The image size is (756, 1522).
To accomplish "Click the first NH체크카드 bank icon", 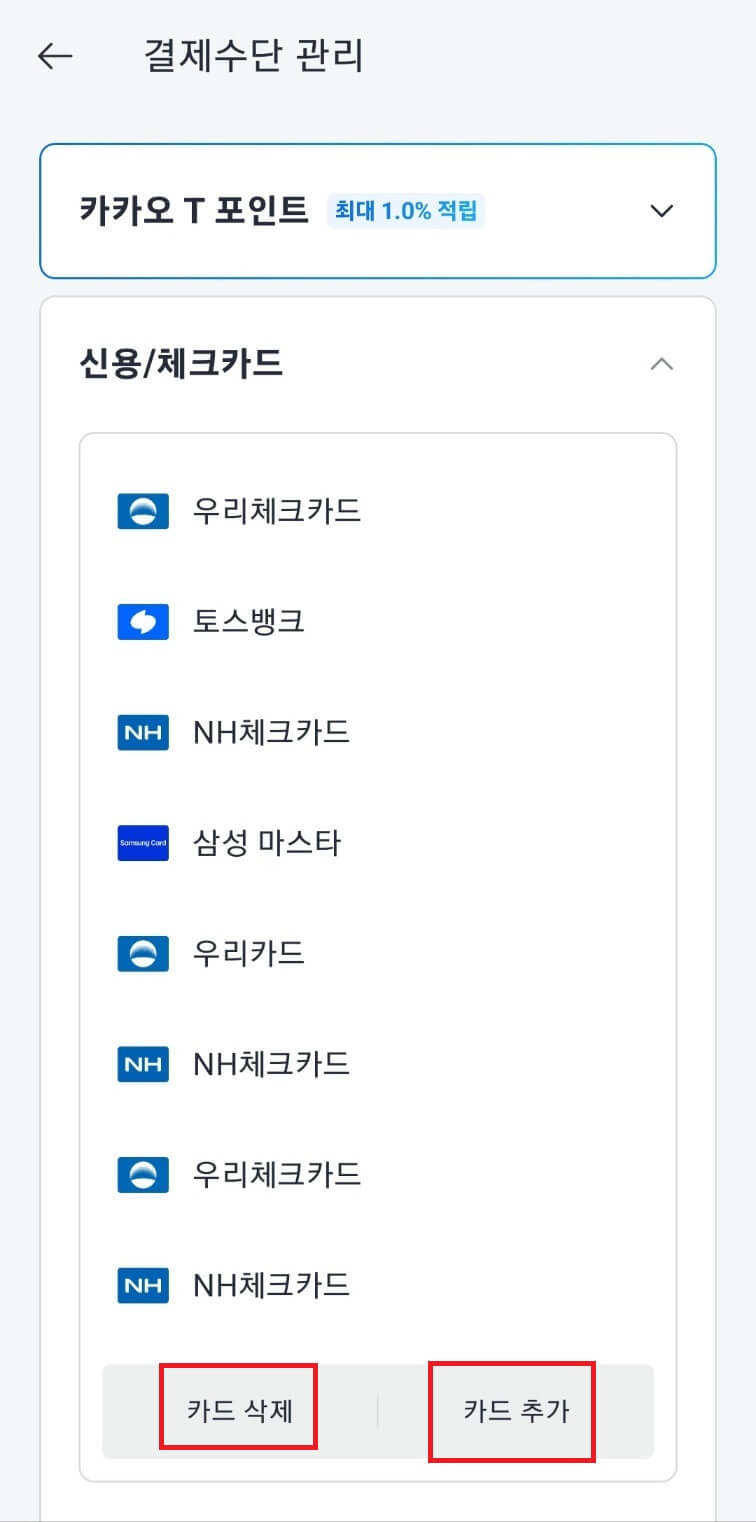I will [142, 732].
